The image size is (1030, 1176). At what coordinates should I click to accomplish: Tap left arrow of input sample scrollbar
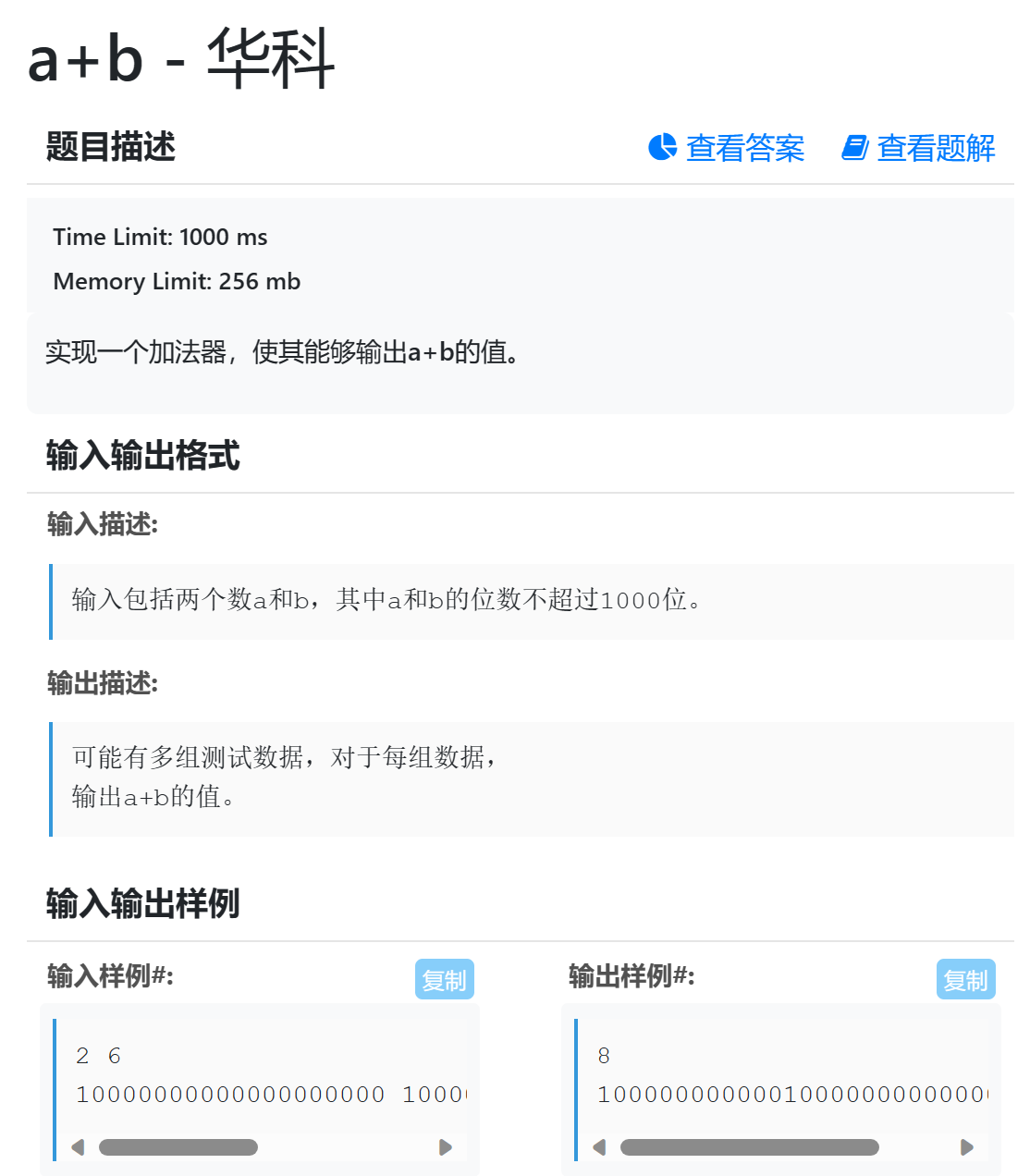pyautogui.click(x=79, y=1147)
